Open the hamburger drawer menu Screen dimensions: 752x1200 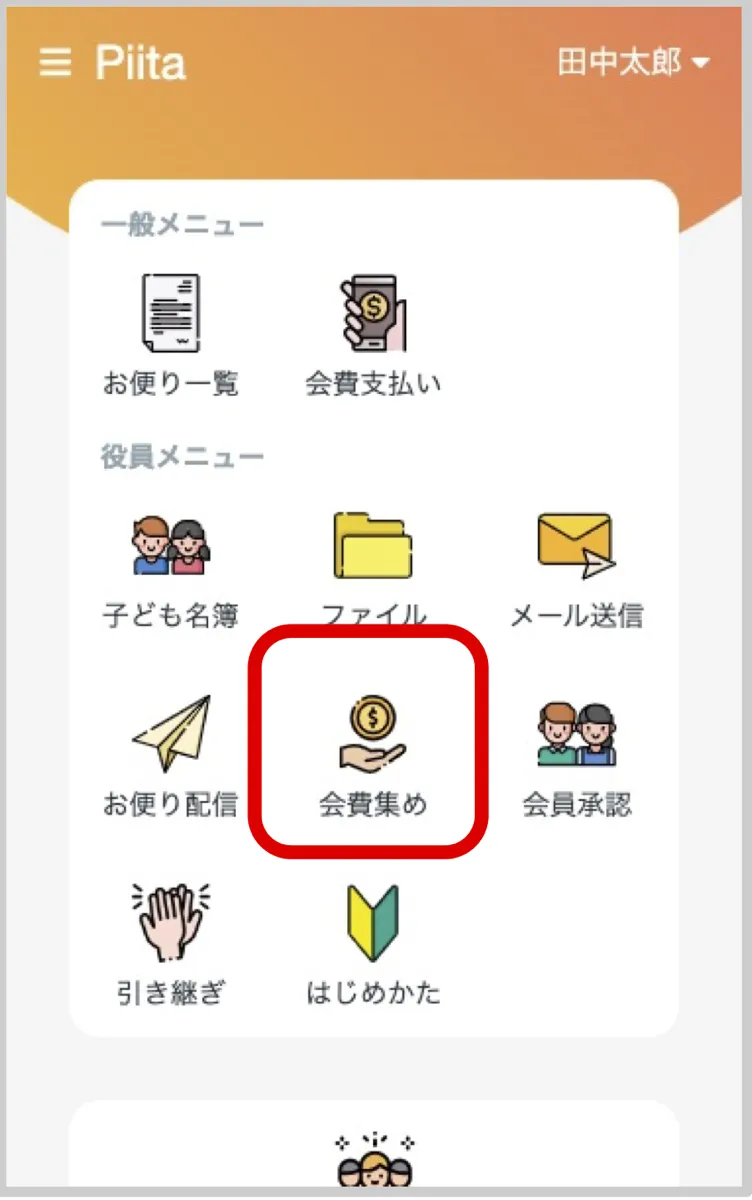[x=55, y=63]
